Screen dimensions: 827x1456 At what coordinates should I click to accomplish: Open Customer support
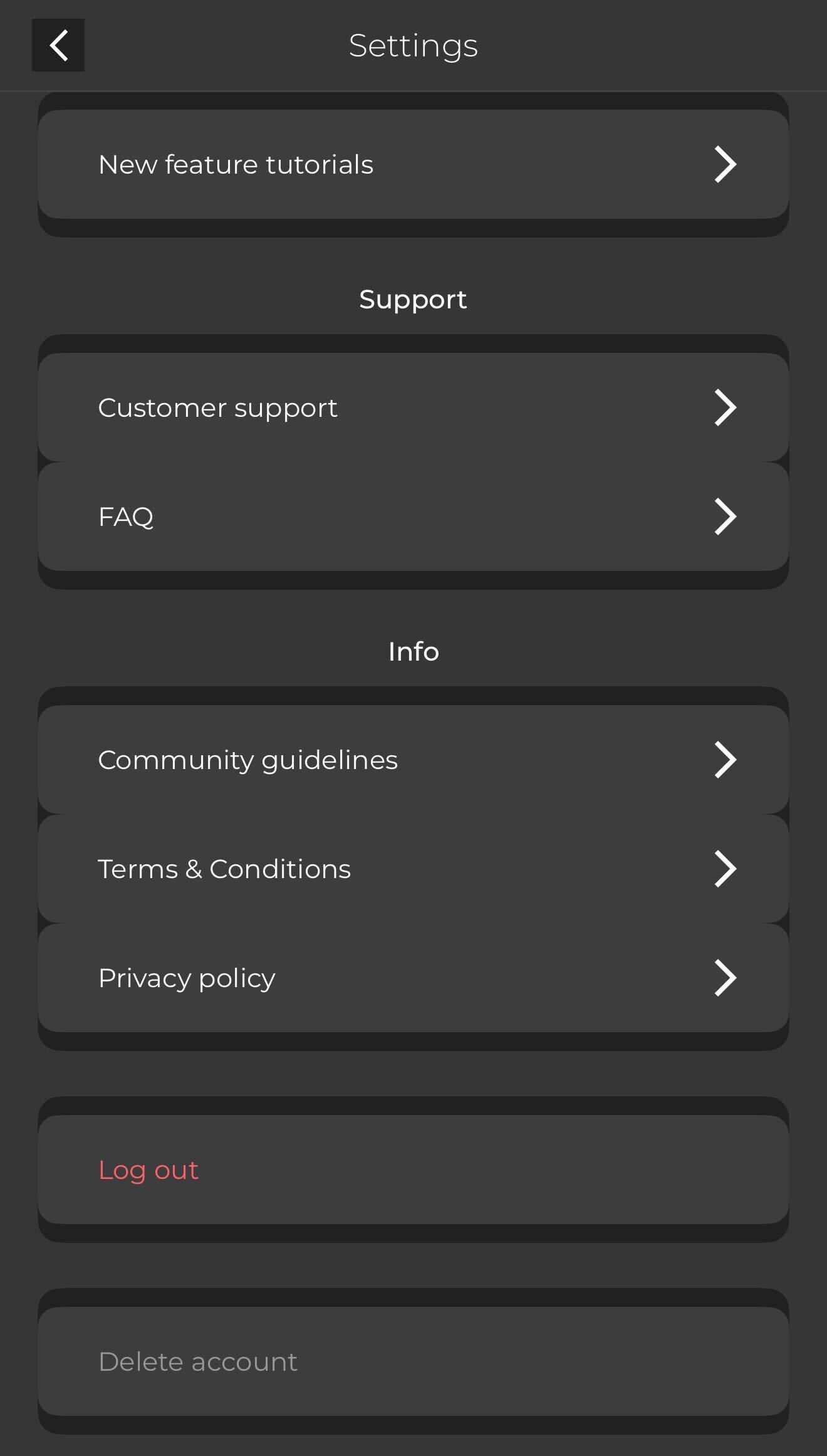pos(413,407)
